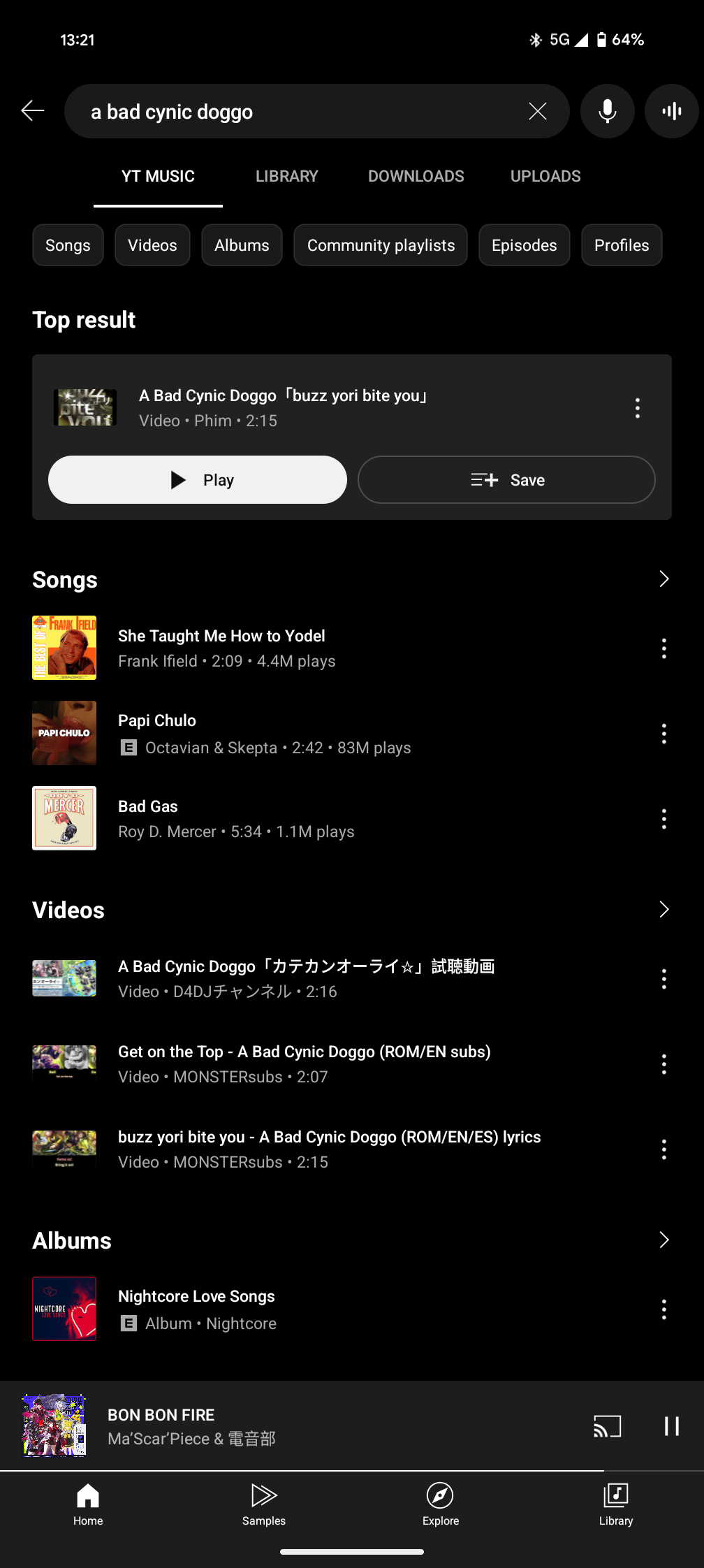This screenshot has width=704, height=1568.
Task: Open sound search waveform button
Action: [x=671, y=111]
